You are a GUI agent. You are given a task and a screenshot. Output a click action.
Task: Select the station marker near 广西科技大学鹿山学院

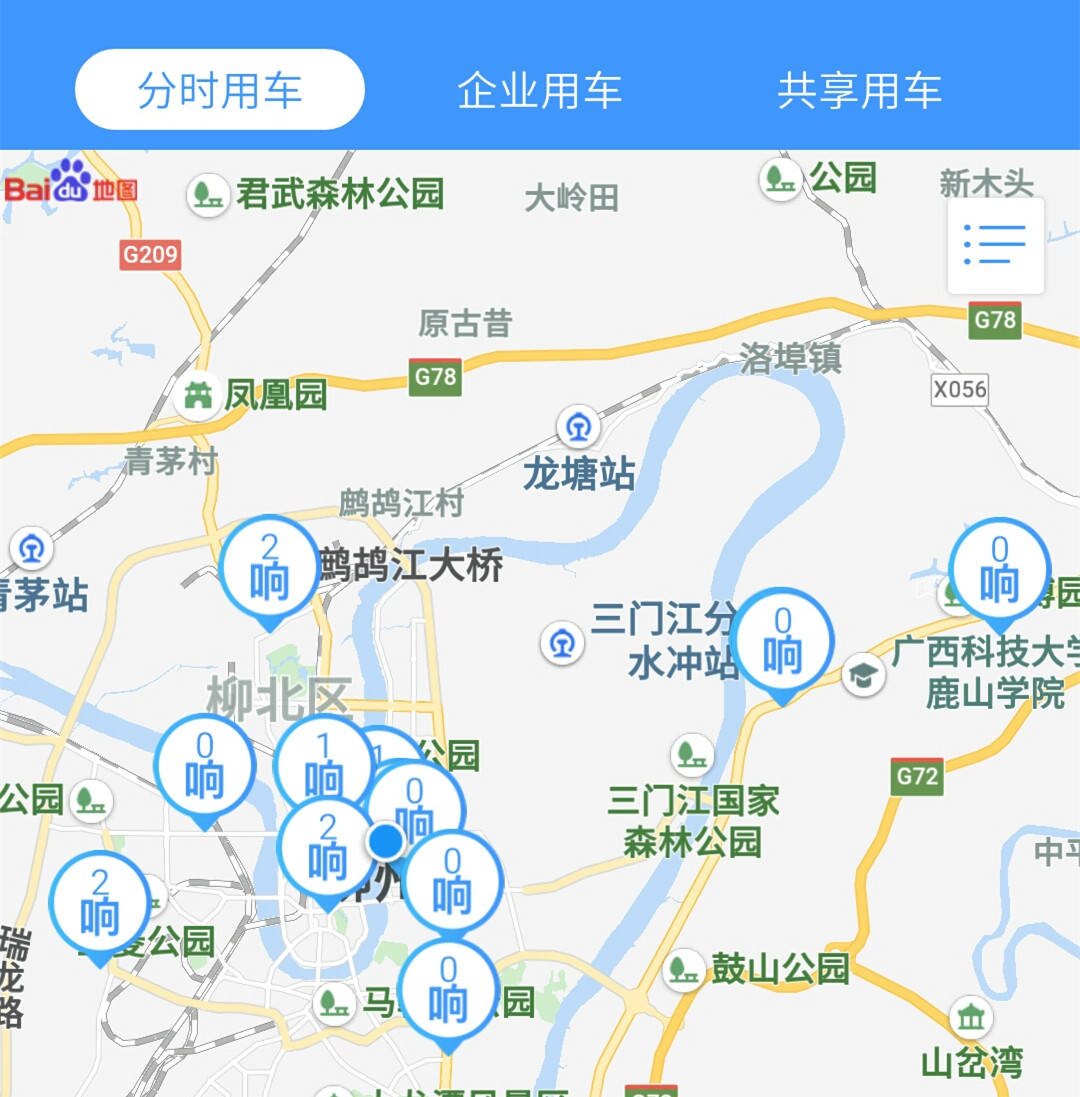[999, 571]
